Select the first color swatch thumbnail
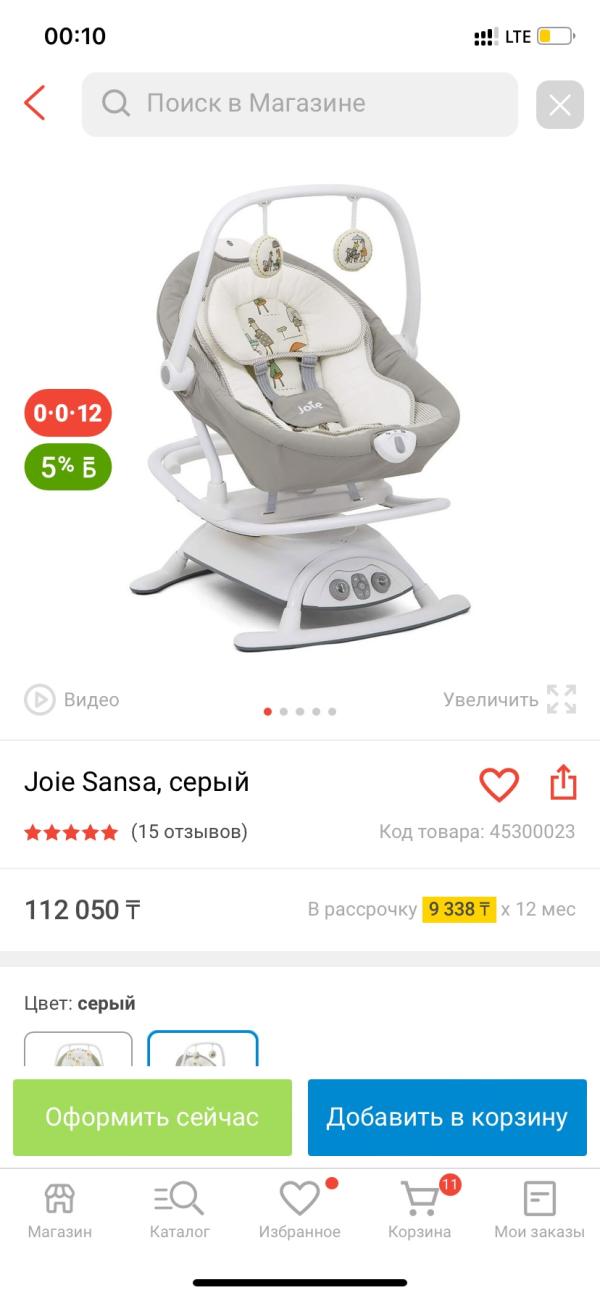 (78, 1050)
